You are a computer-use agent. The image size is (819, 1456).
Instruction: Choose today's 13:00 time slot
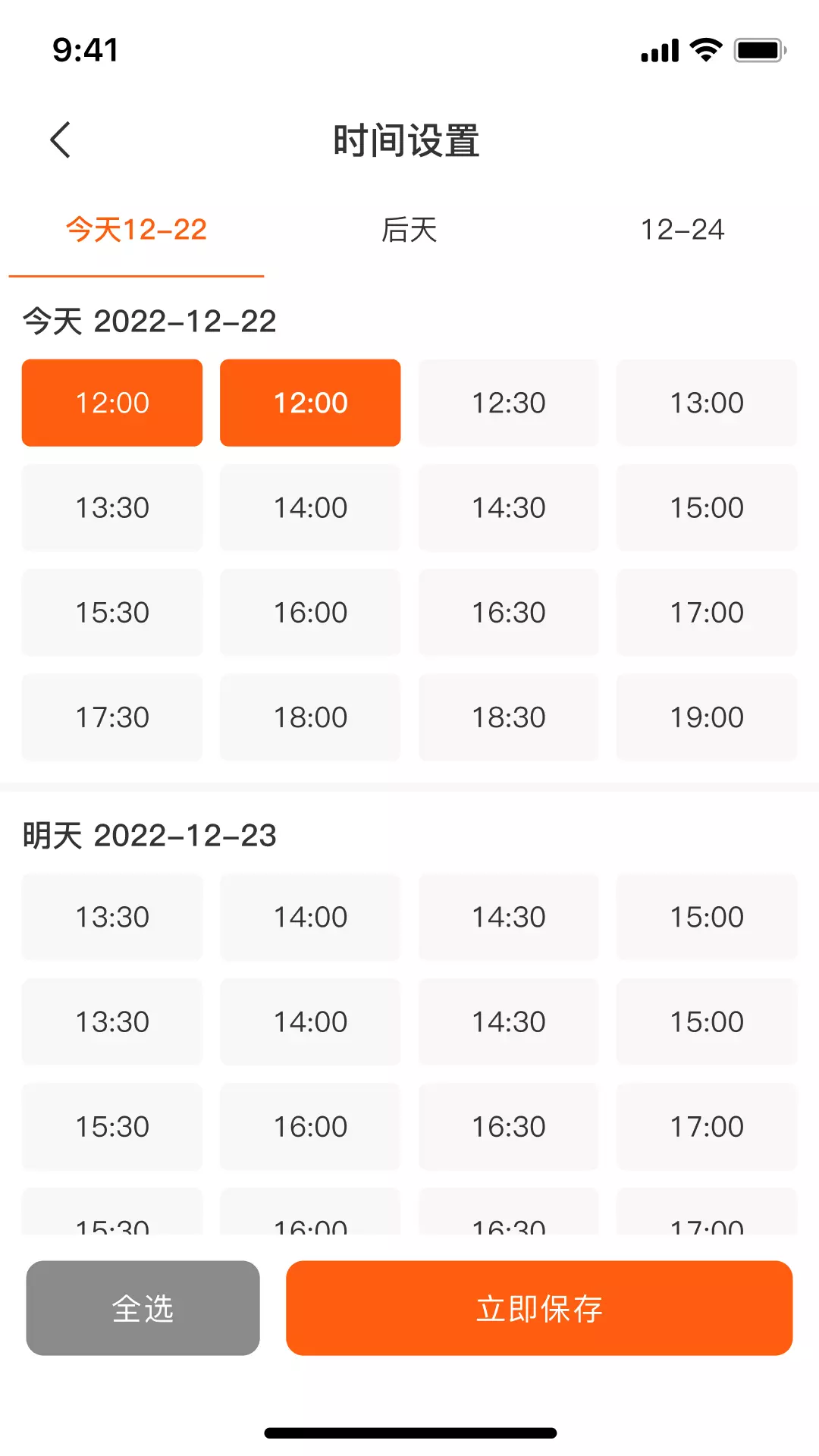pos(707,403)
